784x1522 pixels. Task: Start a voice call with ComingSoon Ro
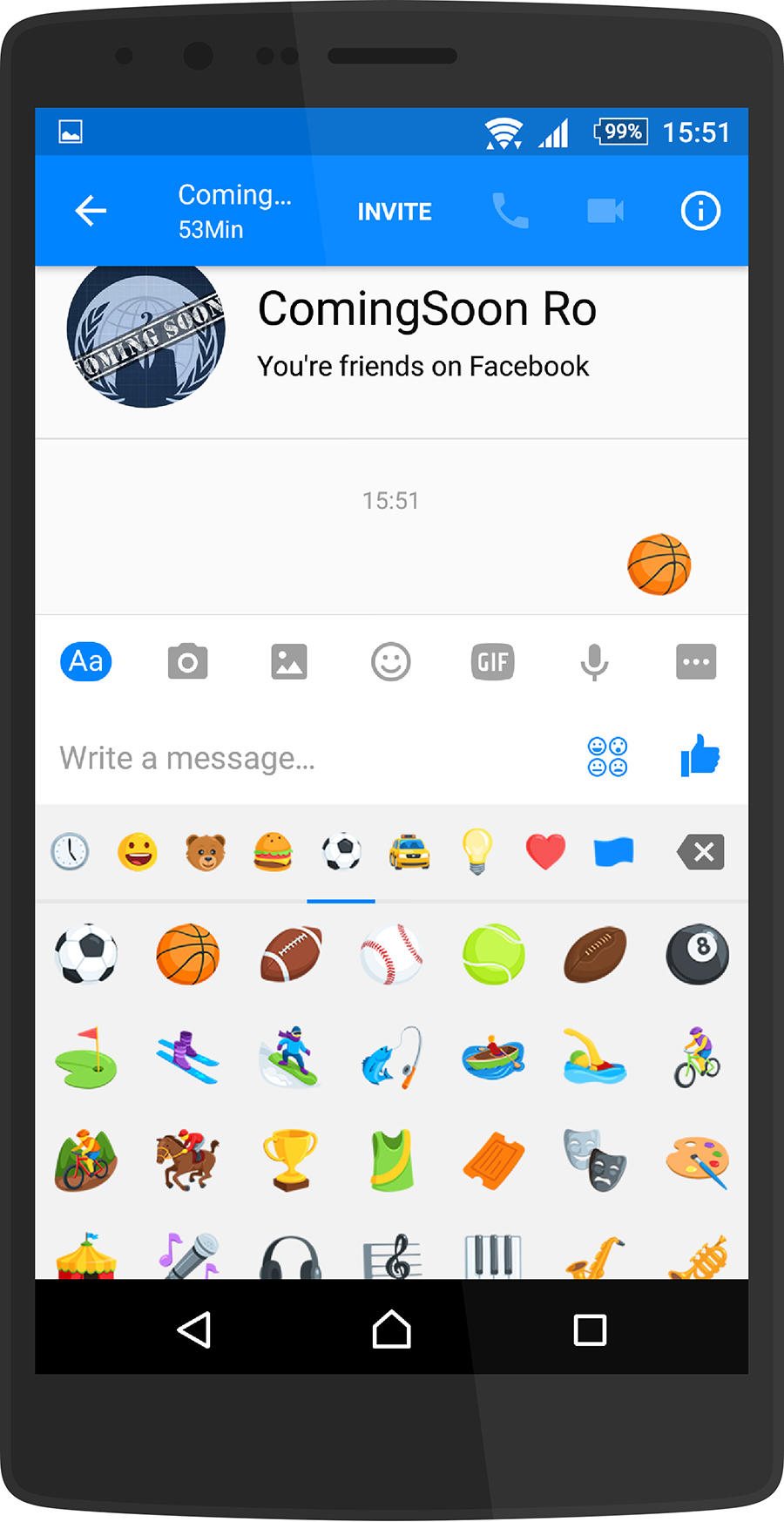point(510,211)
